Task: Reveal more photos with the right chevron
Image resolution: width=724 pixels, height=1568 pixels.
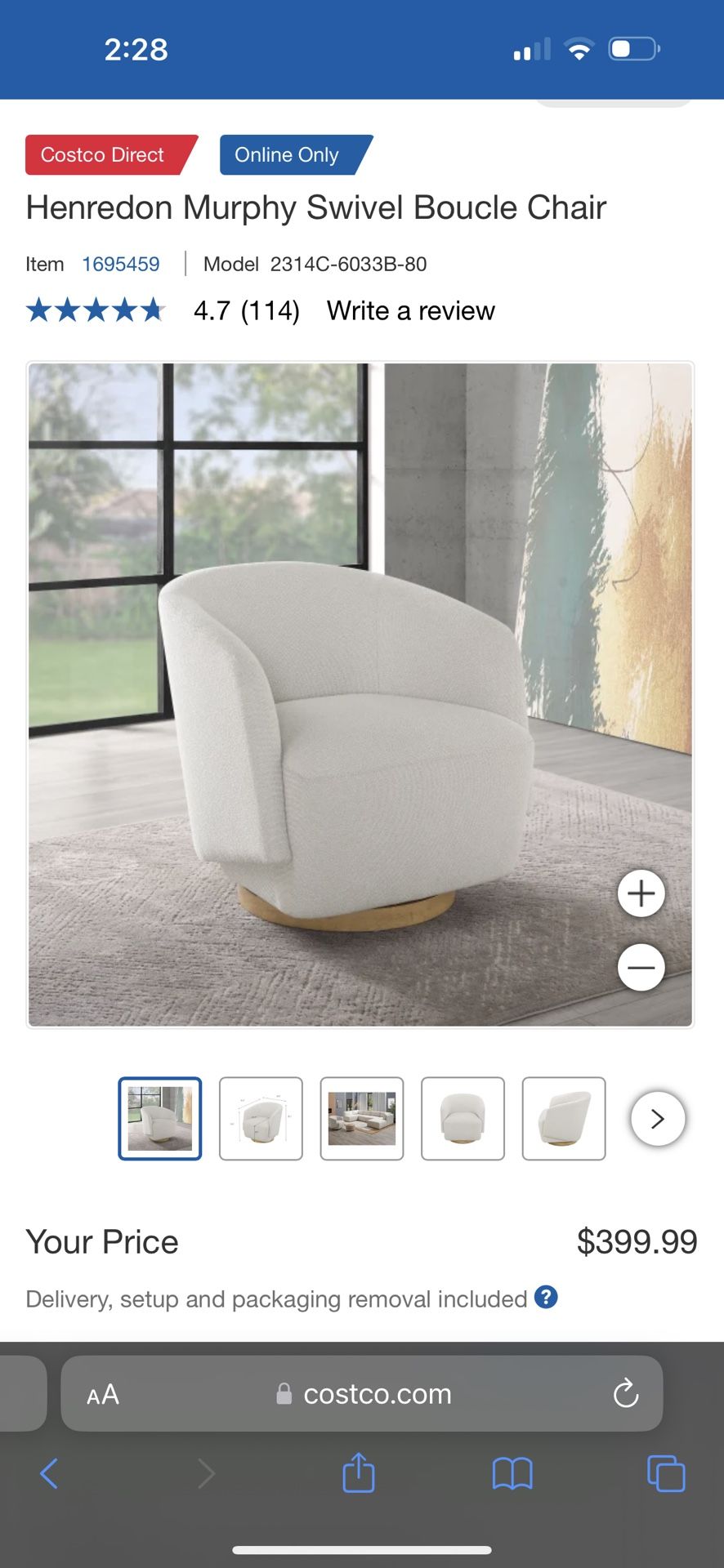Action: coord(657,1118)
